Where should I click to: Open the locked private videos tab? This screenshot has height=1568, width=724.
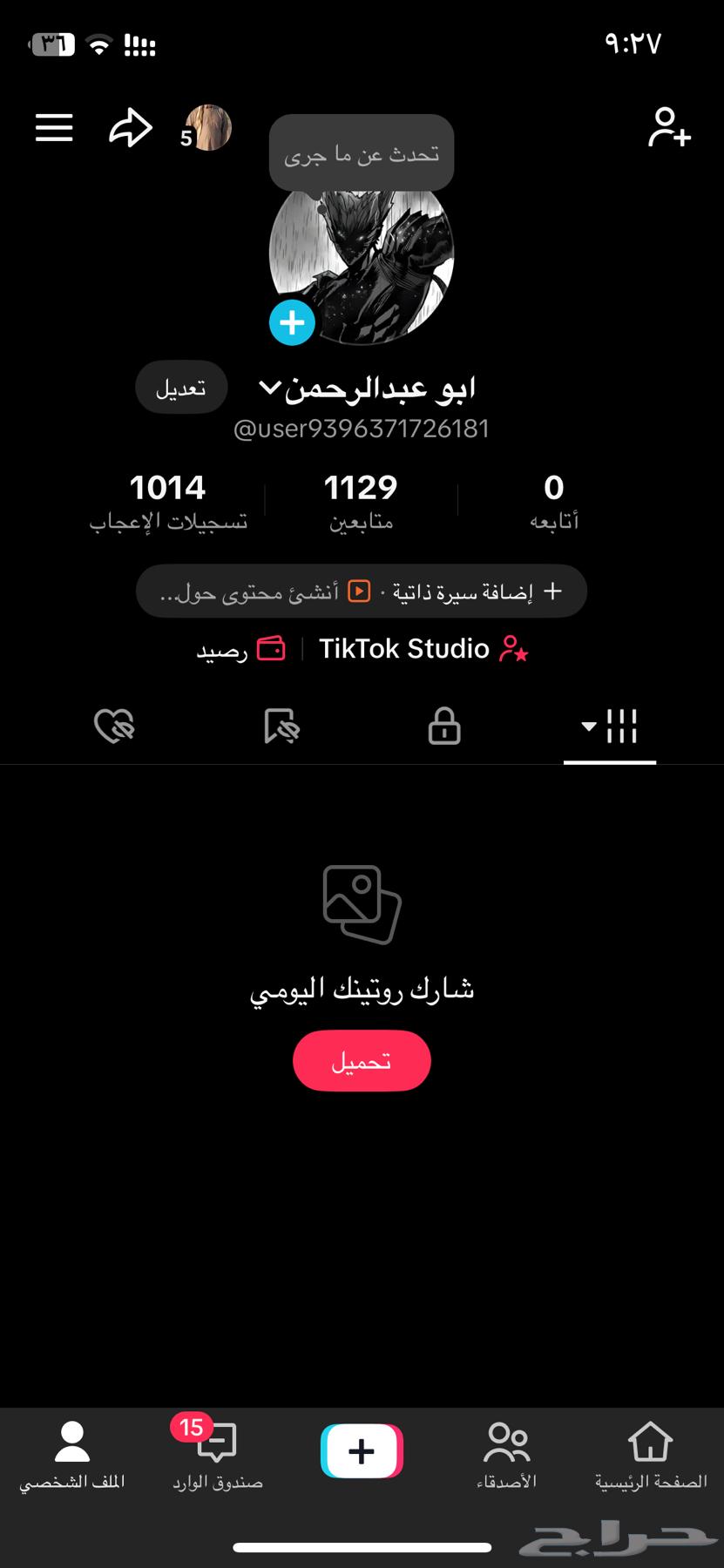point(443,727)
